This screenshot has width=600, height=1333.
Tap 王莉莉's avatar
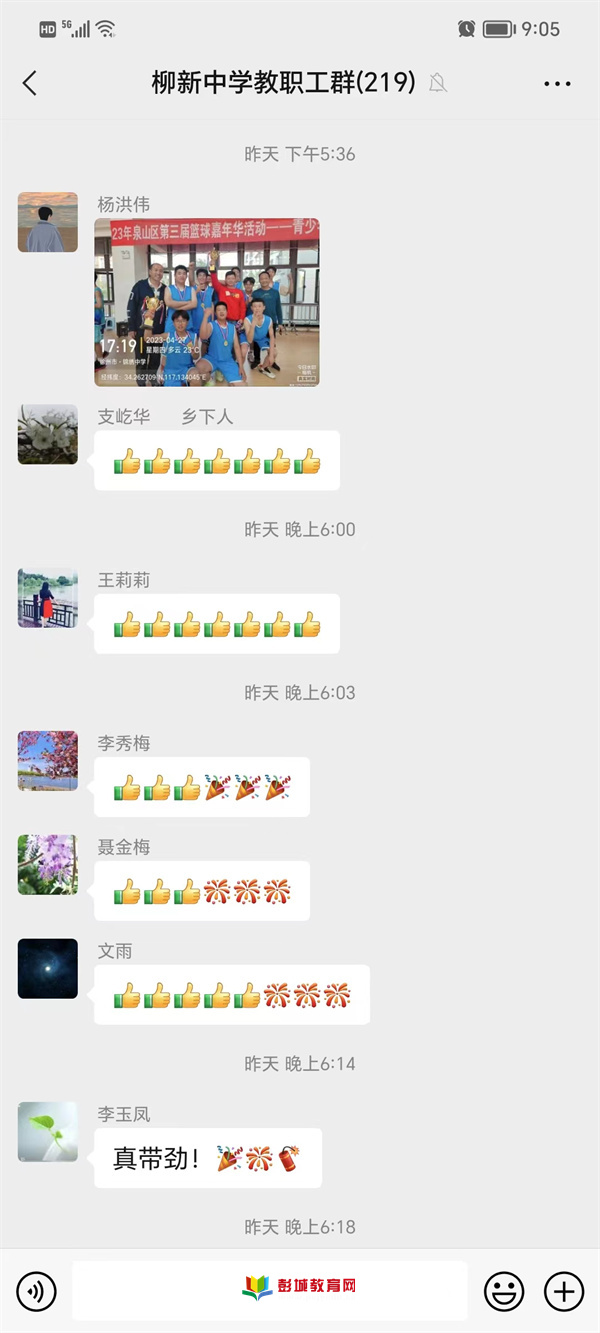point(48,598)
